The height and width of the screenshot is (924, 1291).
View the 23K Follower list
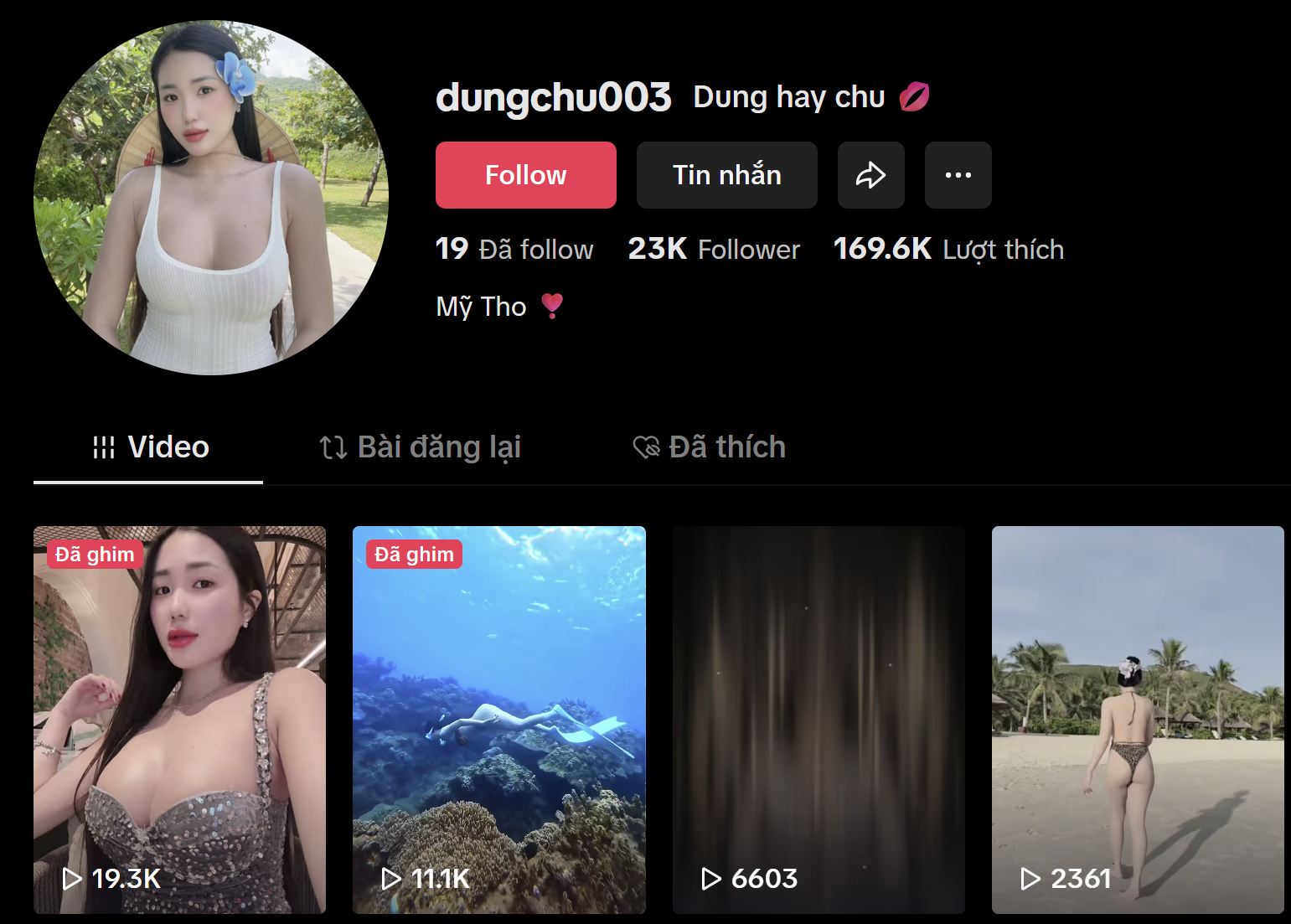[714, 249]
